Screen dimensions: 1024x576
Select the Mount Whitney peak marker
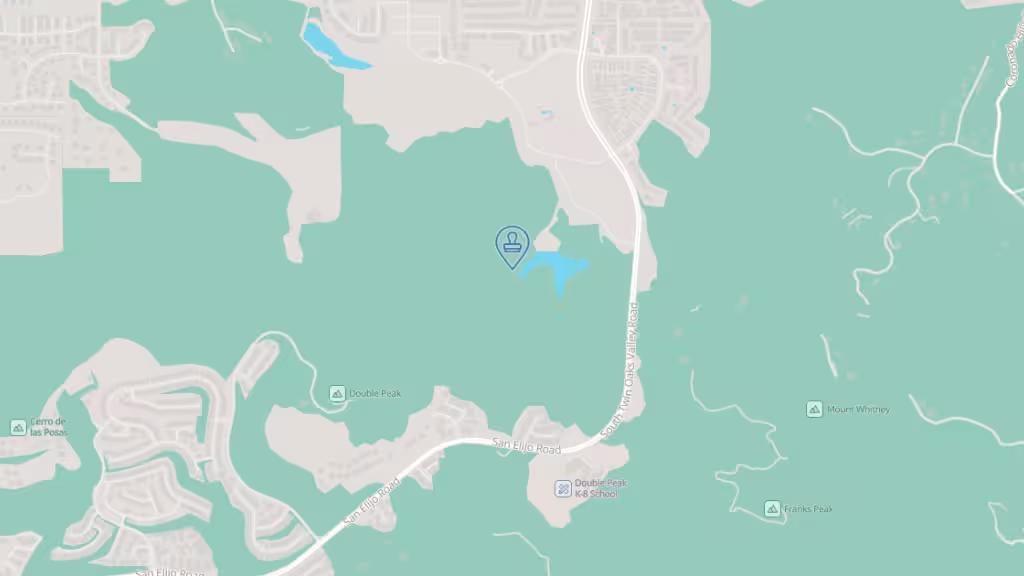click(x=814, y=409)
